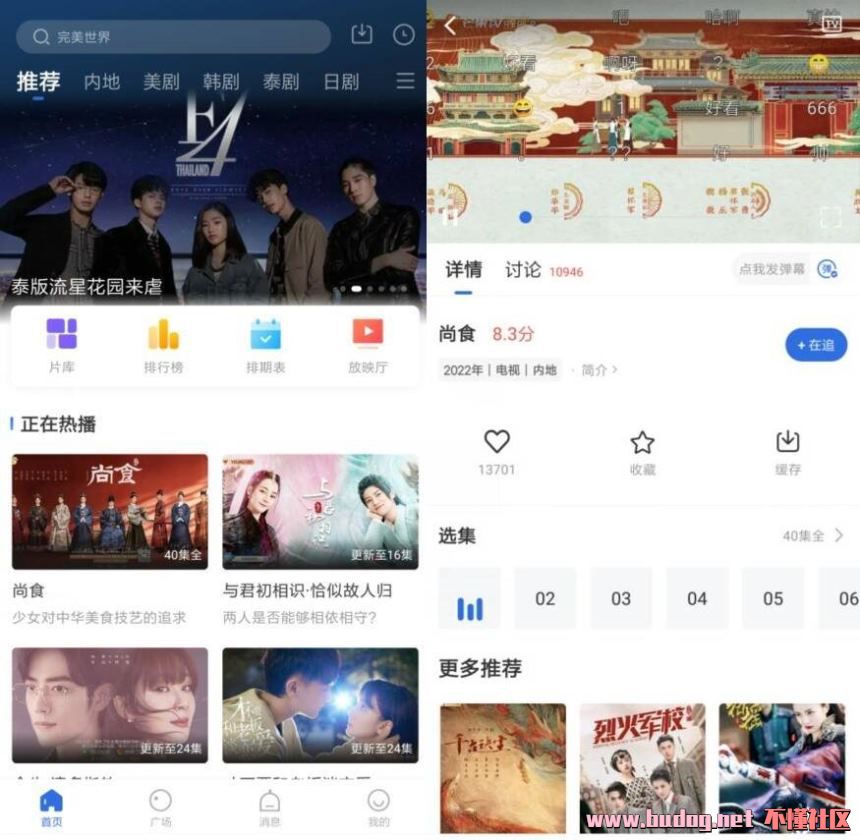860x840 pixels.
Task: Open the downloads icon in top bar
Action: [x=361, y=35]
